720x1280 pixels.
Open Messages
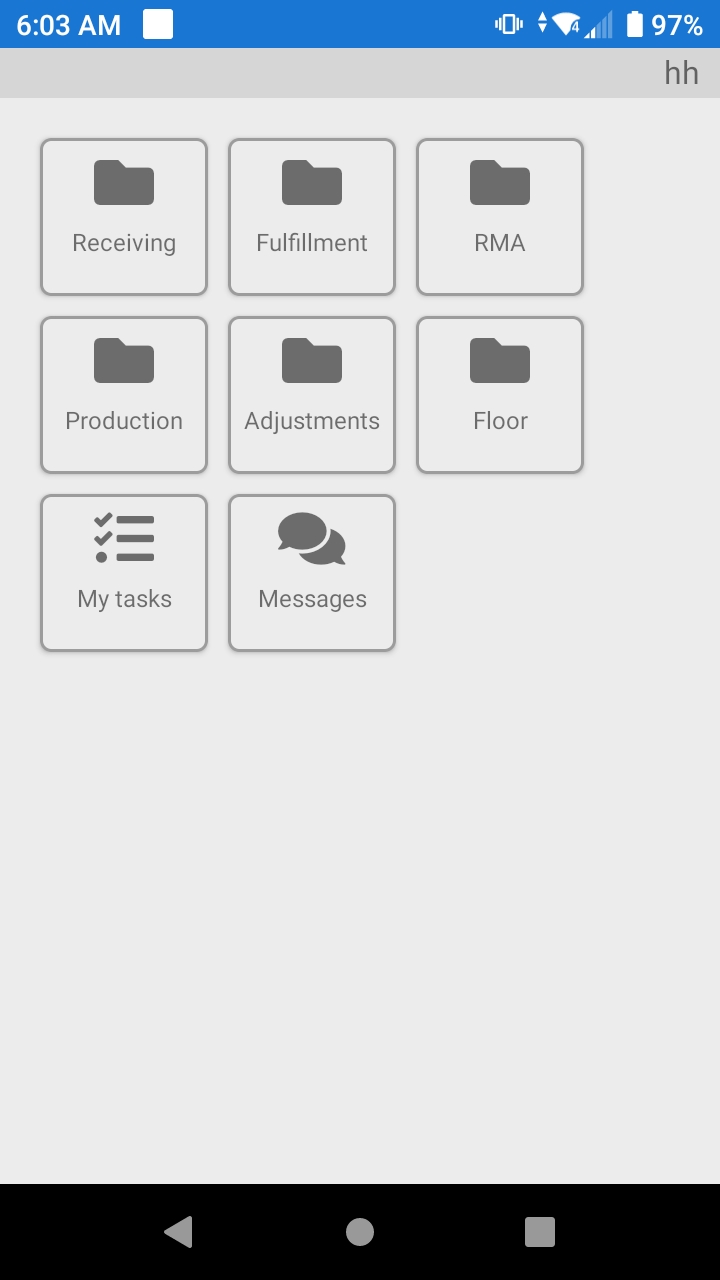312,573
